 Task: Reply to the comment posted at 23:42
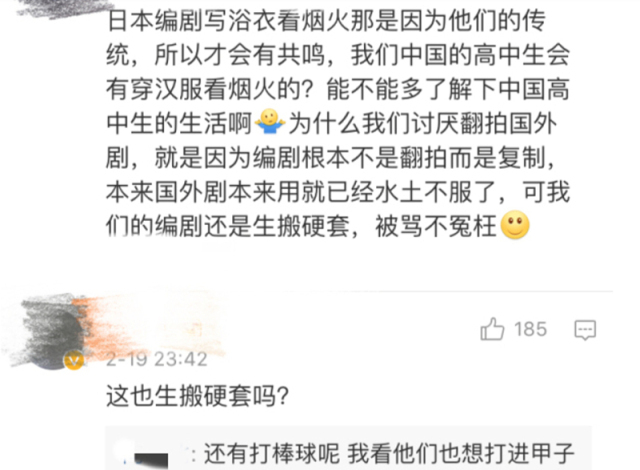pyautogui.click(x=587, y=328)
